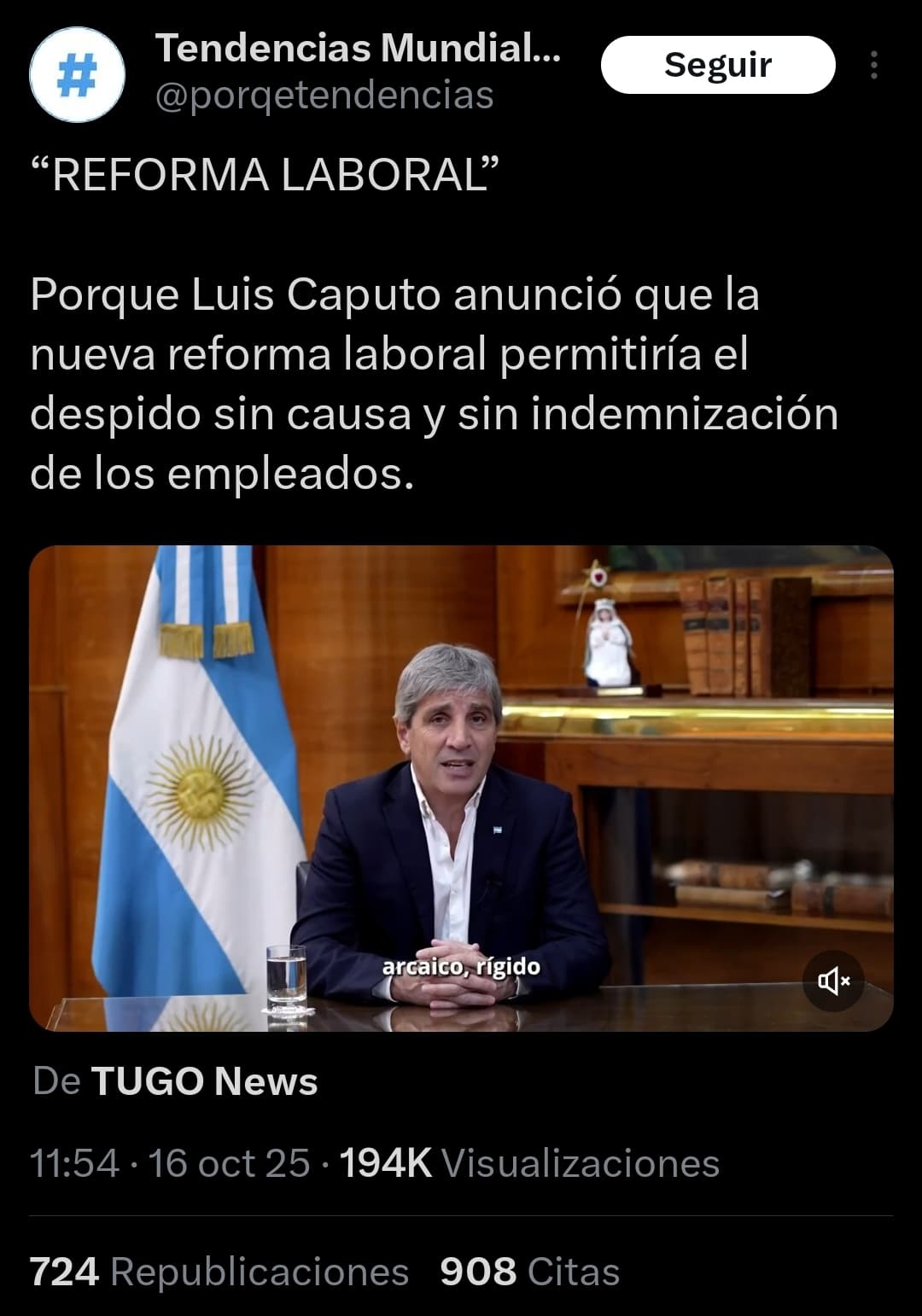The width and height of the screenshot is (922, 1316).
Task: Open the Tendencias Mundiales profile picture
Action: pos(77,75)
